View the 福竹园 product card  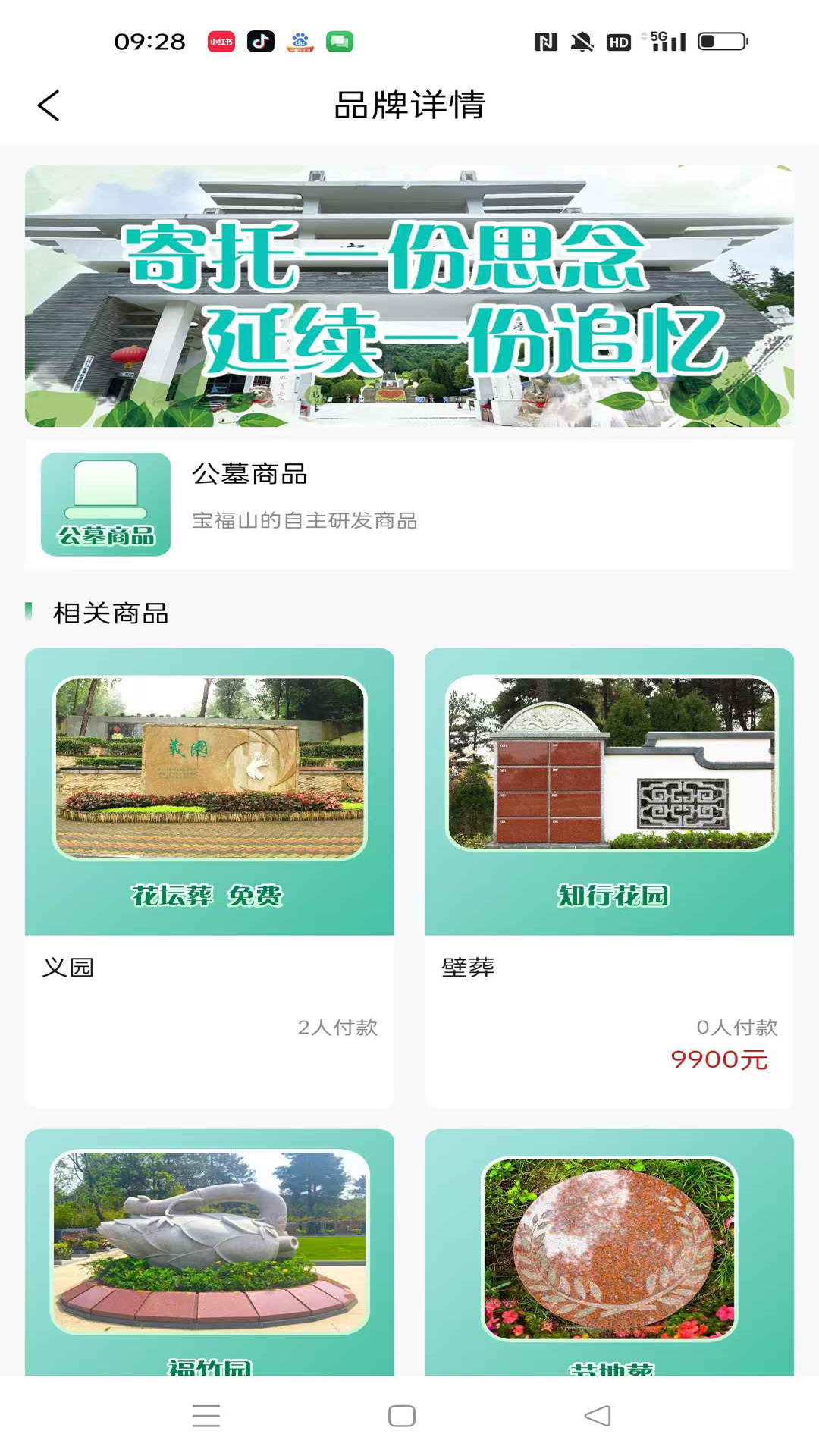(209, 1251)
